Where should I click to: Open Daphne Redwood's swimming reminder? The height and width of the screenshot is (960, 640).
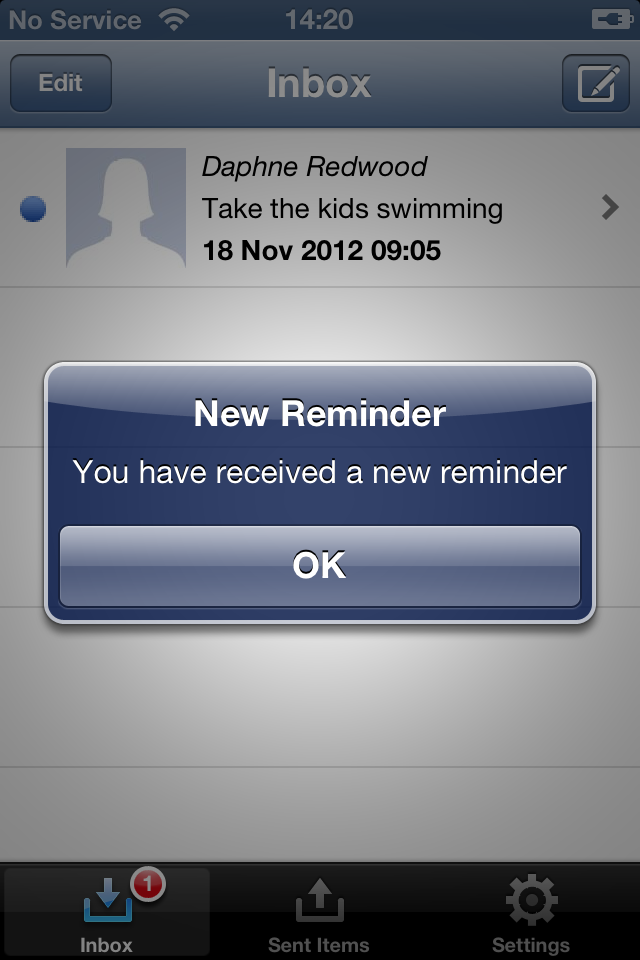point(350,208)
